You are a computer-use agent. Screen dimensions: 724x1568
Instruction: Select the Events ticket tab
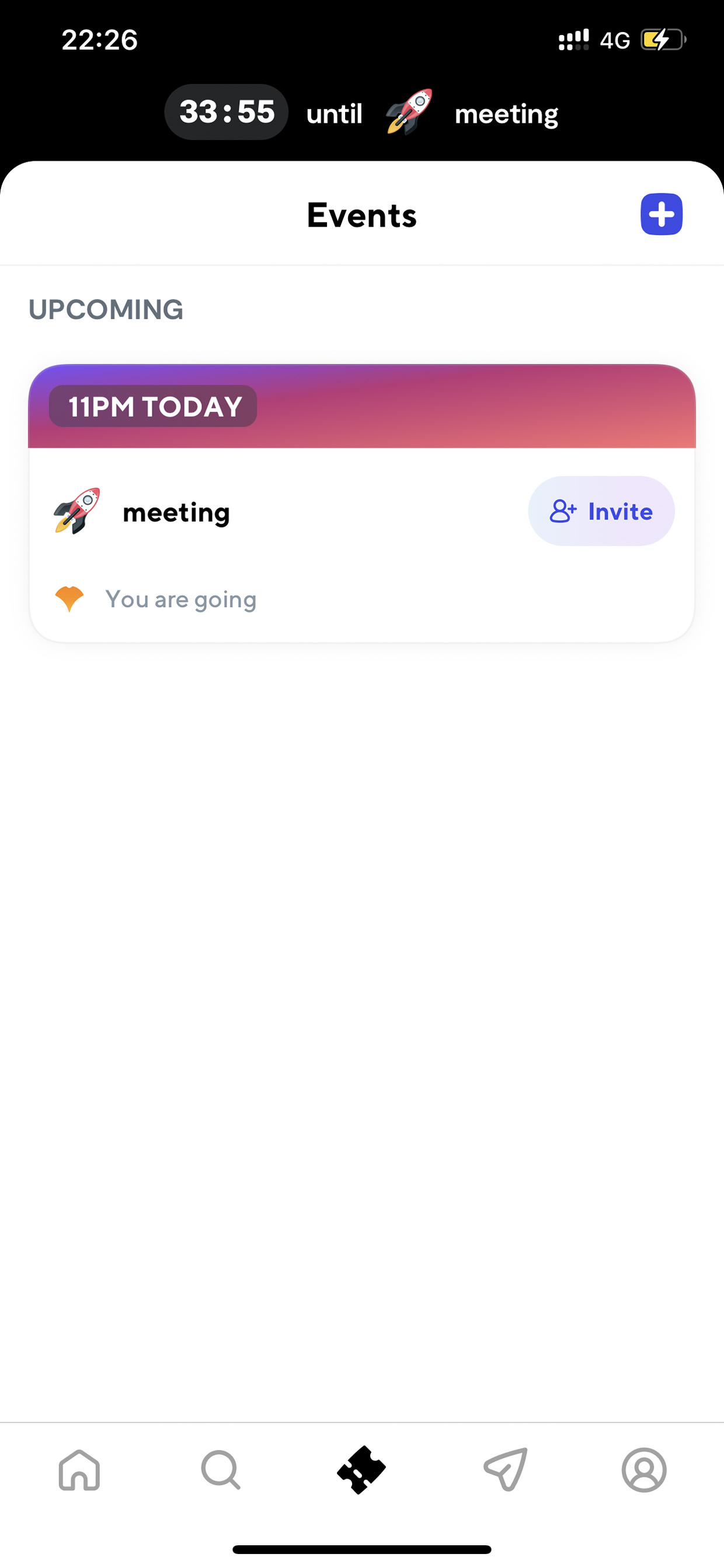pos(361,1470)
